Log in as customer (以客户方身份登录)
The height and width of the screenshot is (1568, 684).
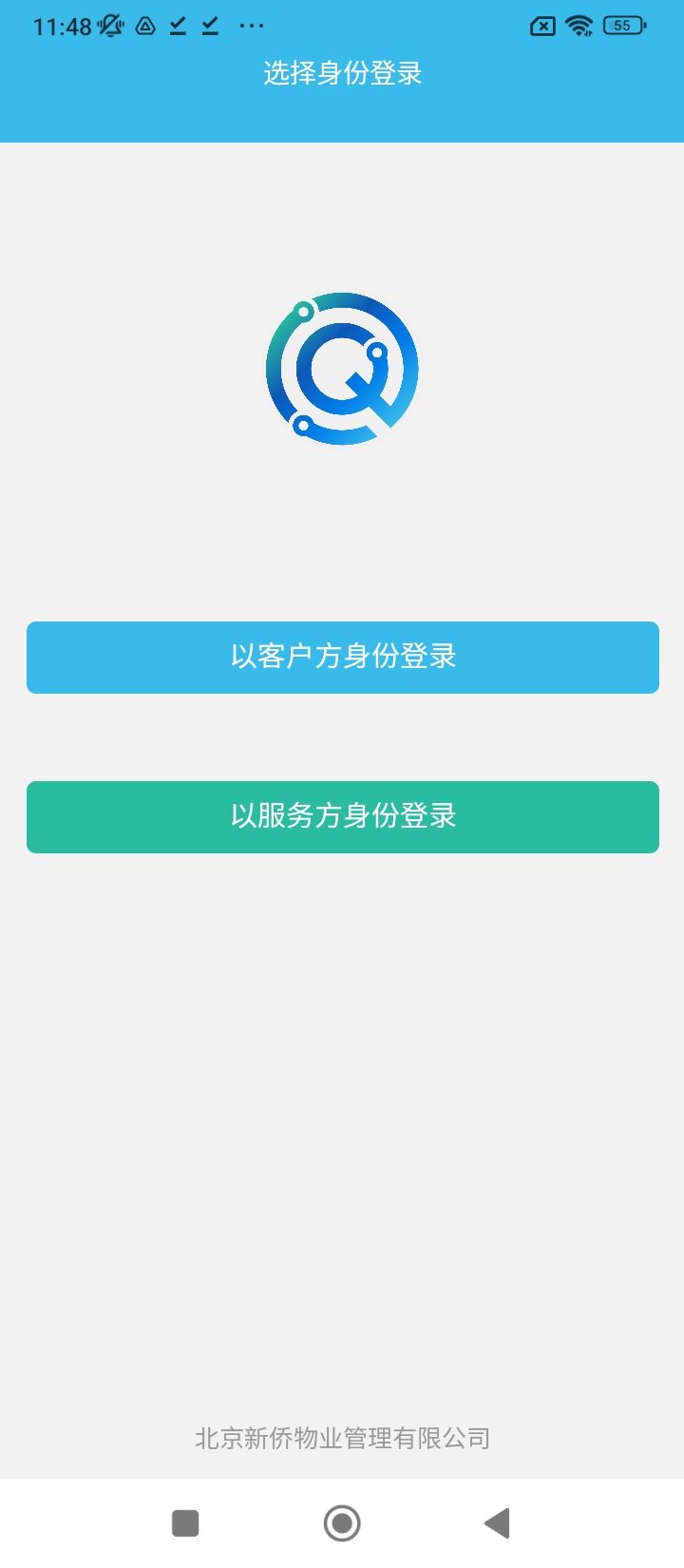tap(342, 657)
